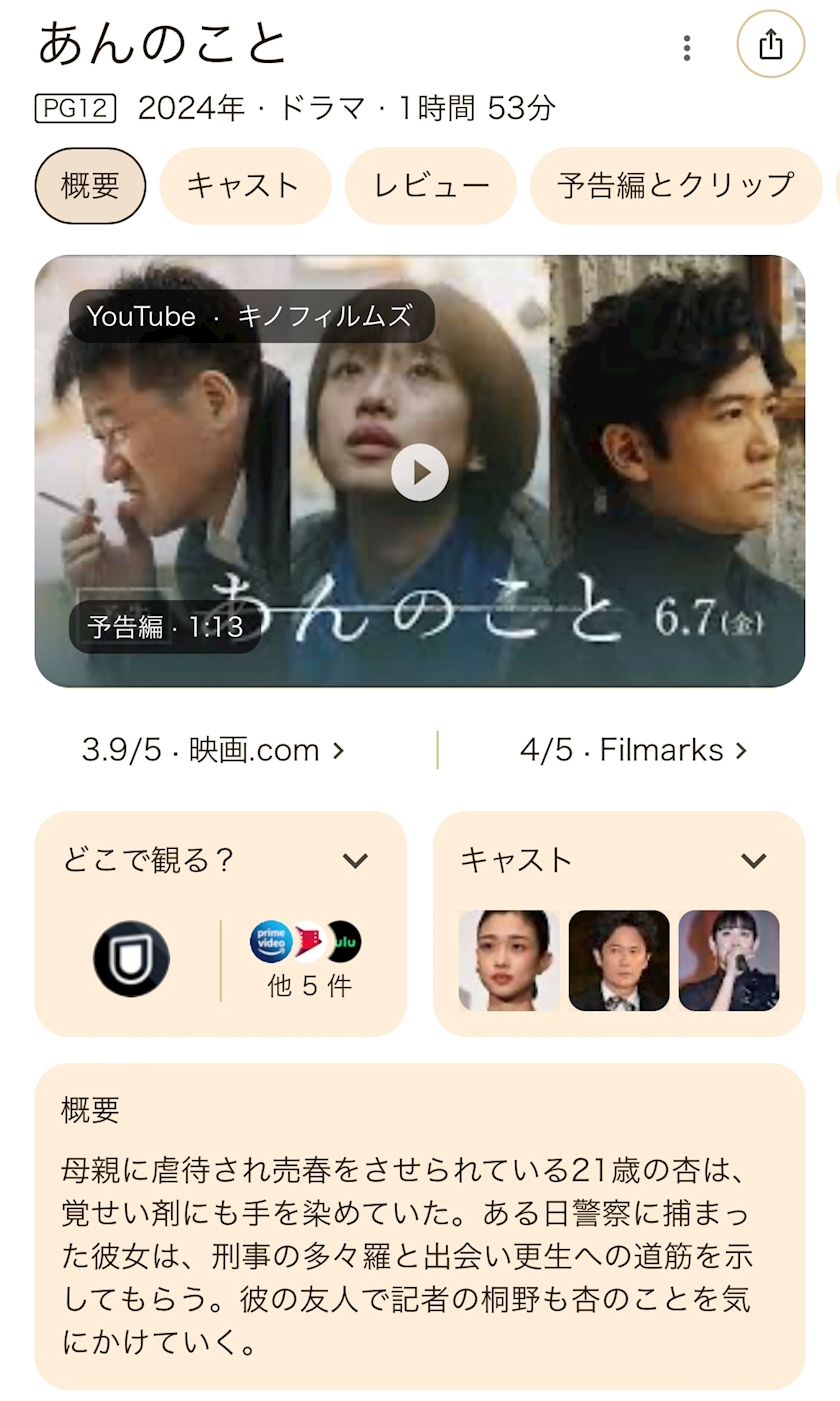Open the 映画.com rating link
Image resolution: width=840 pixels, height=1401 pixels.
213,750
